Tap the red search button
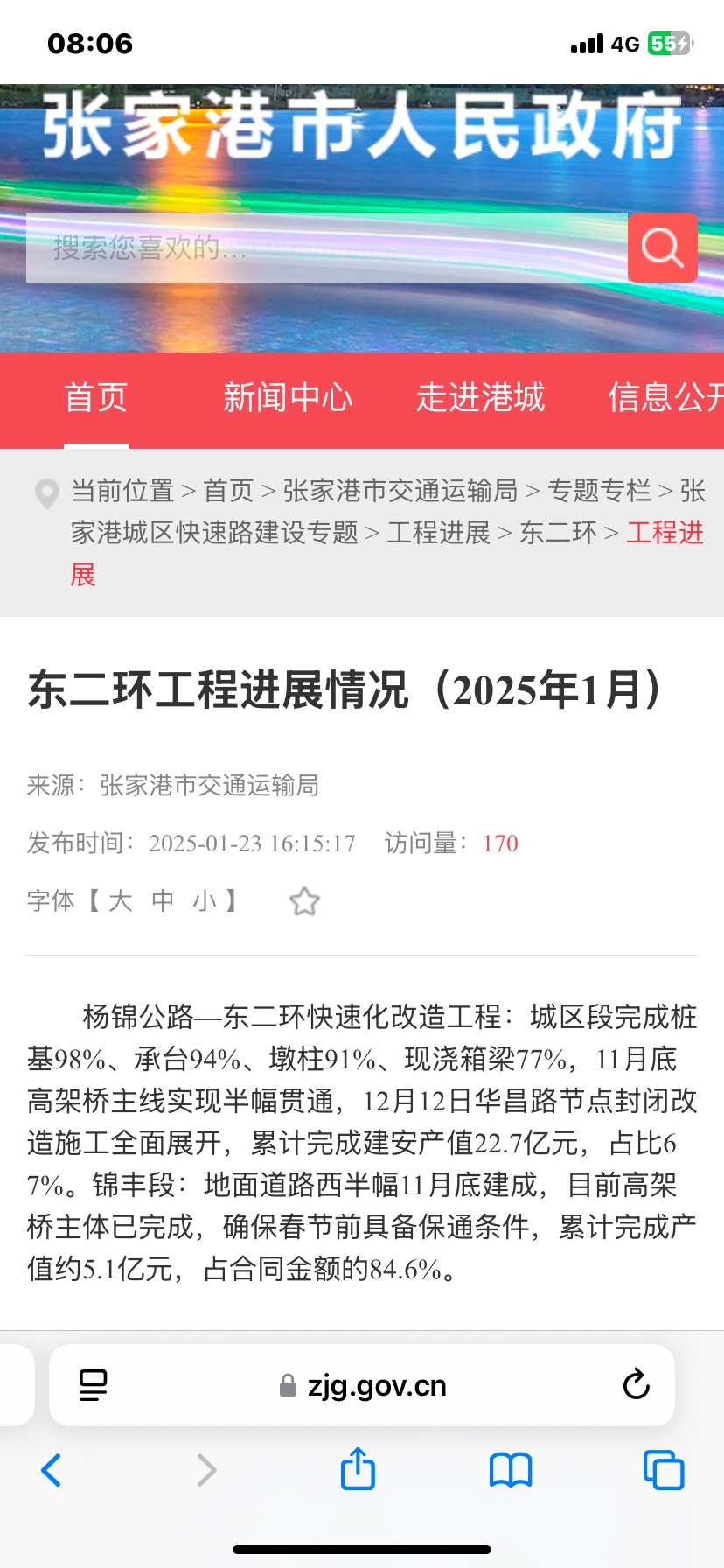 pos(662,248)
